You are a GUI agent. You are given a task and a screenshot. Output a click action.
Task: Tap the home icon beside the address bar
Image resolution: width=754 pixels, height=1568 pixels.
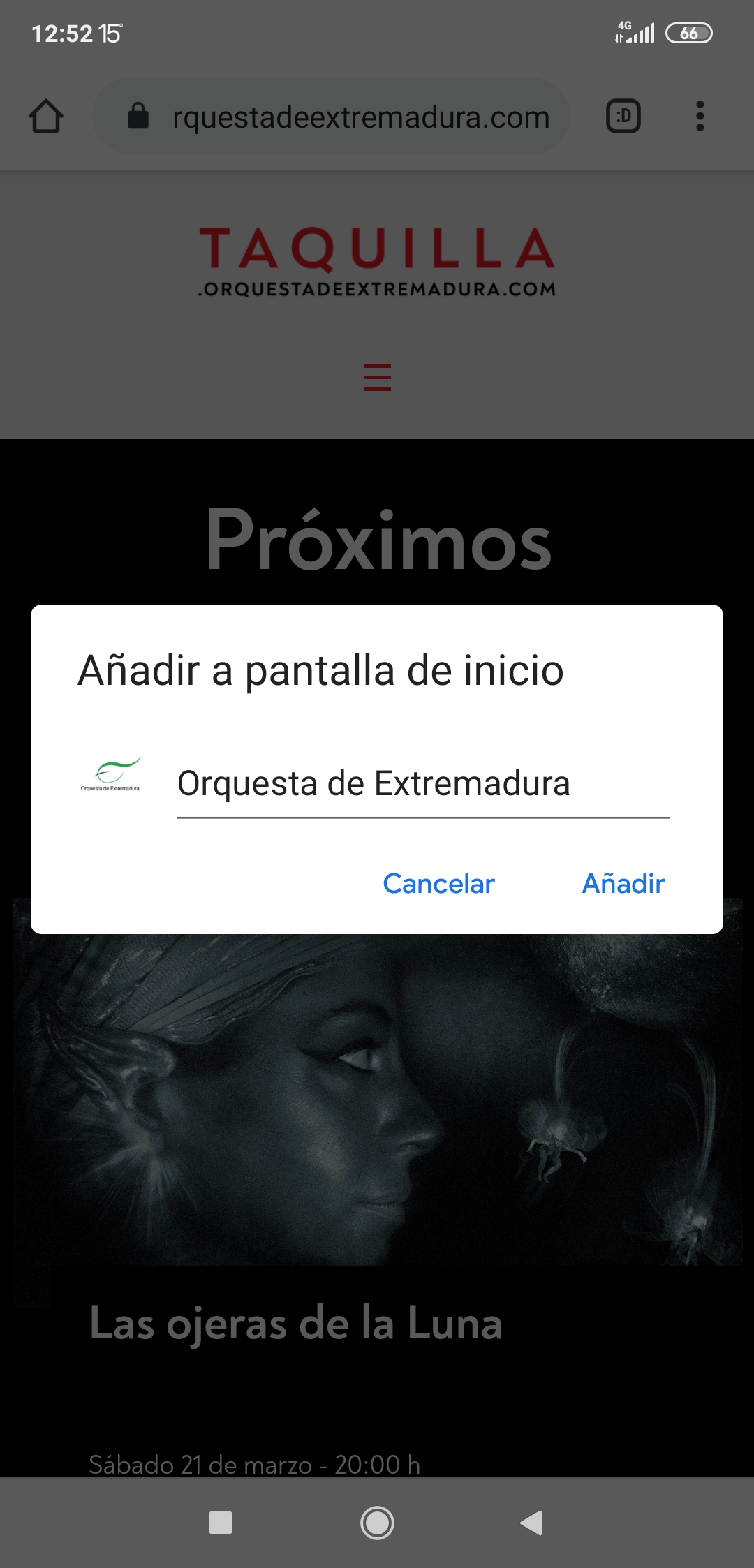47,117
